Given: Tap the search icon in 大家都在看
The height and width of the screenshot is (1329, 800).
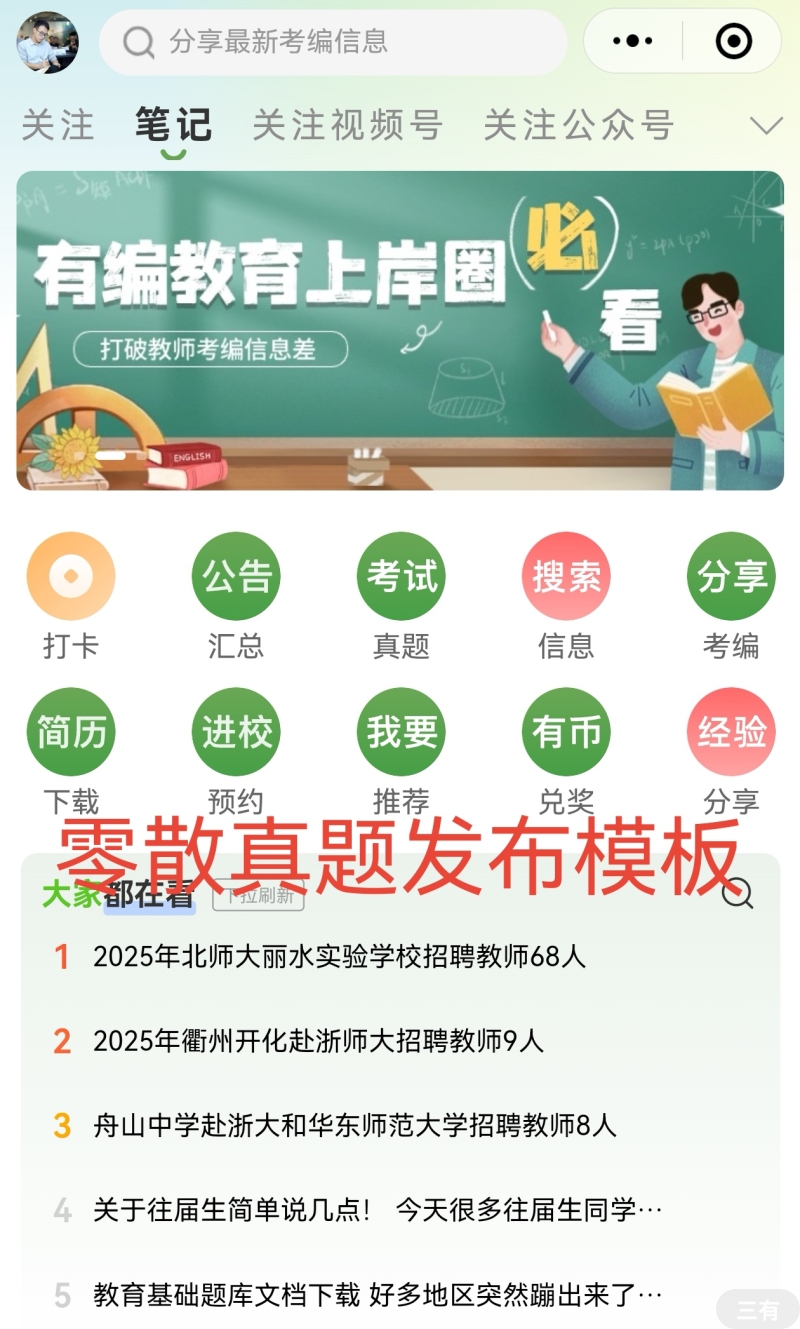Looking at the screenshot, I should tap(737, 893).
